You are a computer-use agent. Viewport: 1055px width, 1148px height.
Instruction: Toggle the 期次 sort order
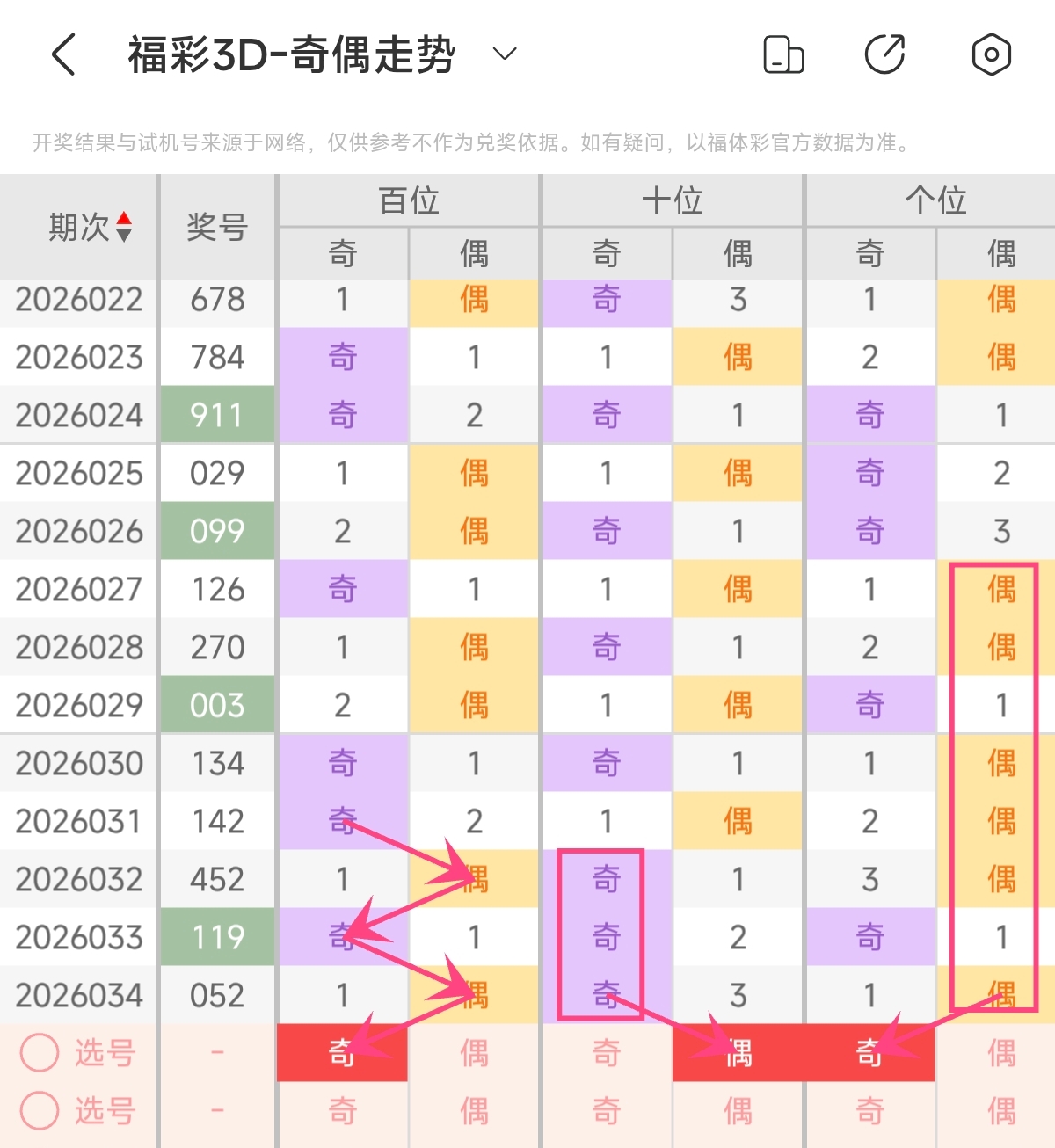pyautogui.click(x=124, y=227)
